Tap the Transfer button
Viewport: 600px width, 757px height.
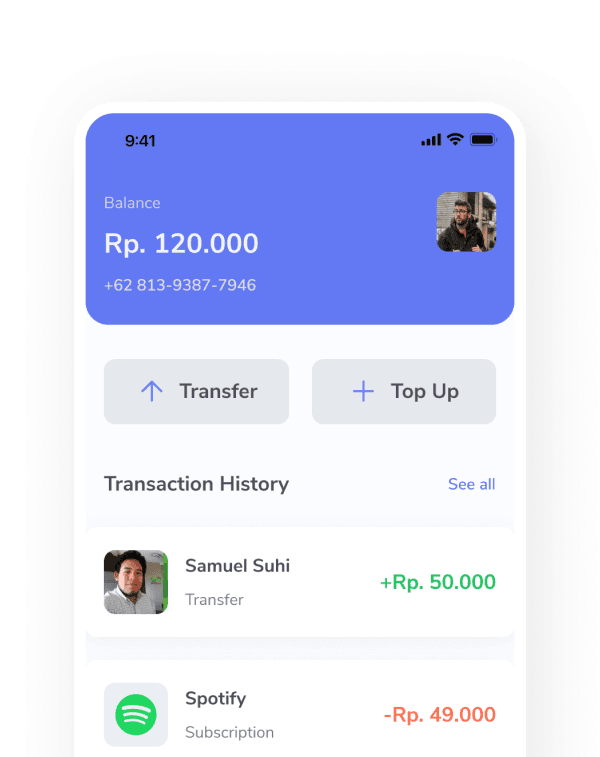click(196, 391)
